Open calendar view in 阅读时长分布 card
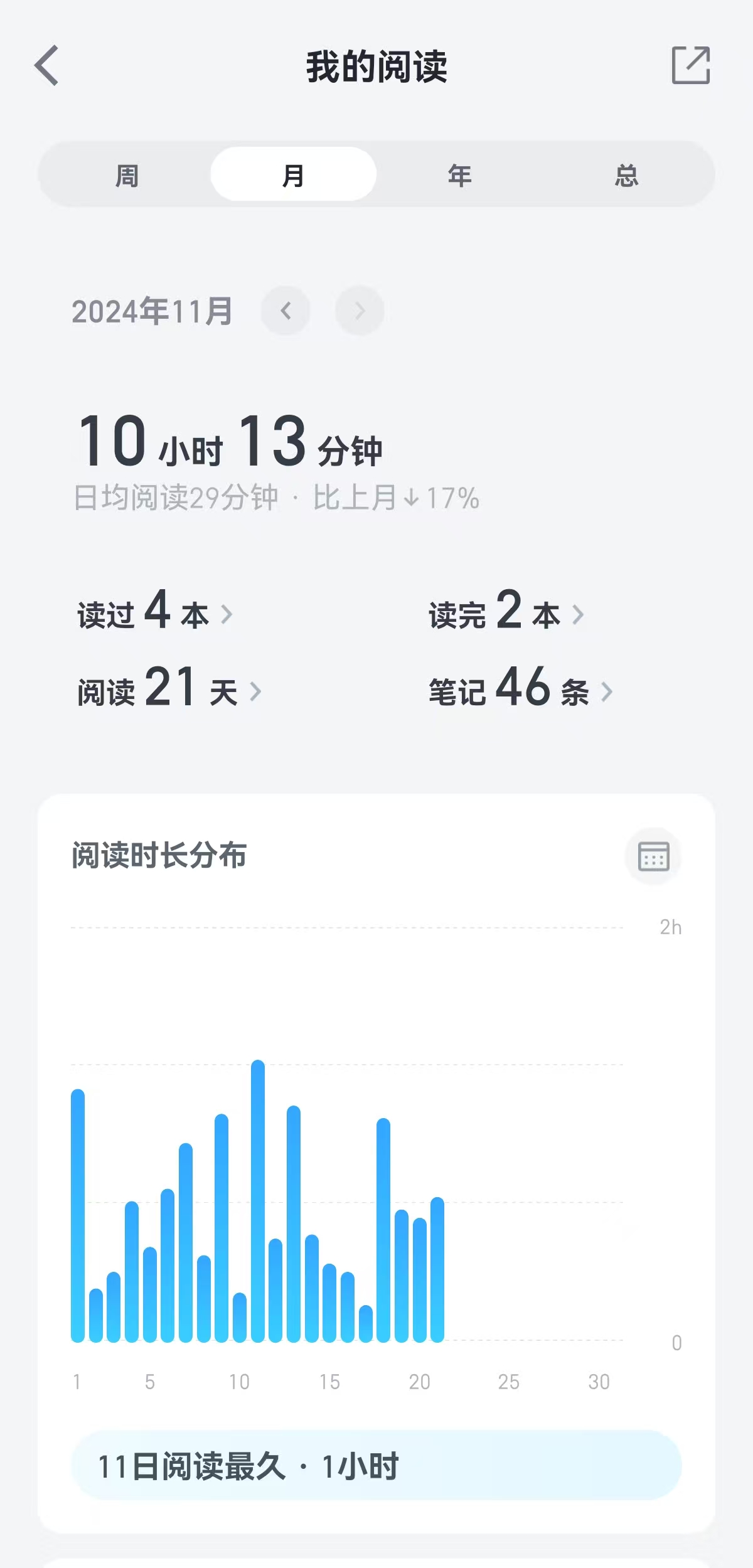 (653, 856)
